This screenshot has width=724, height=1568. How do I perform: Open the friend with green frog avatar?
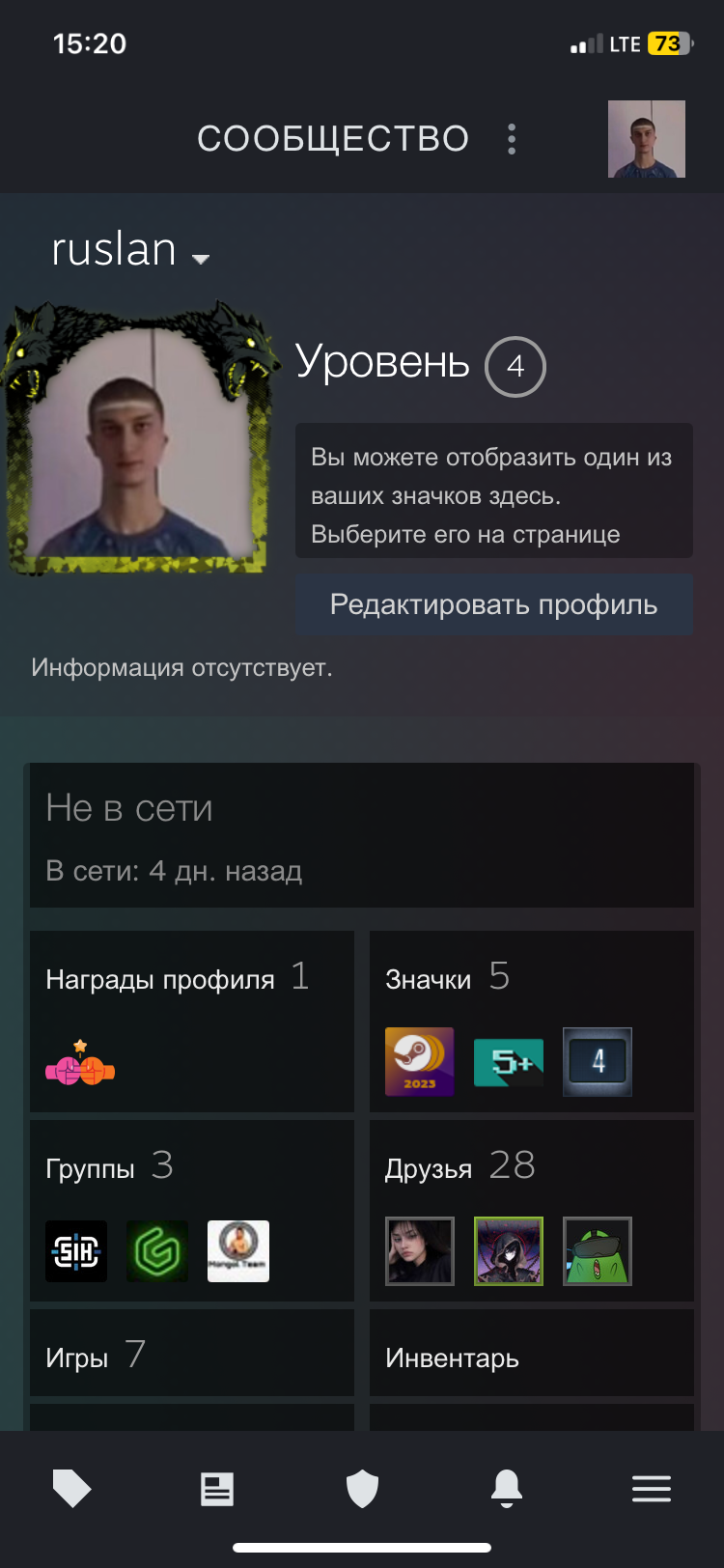click(598, 1251)
